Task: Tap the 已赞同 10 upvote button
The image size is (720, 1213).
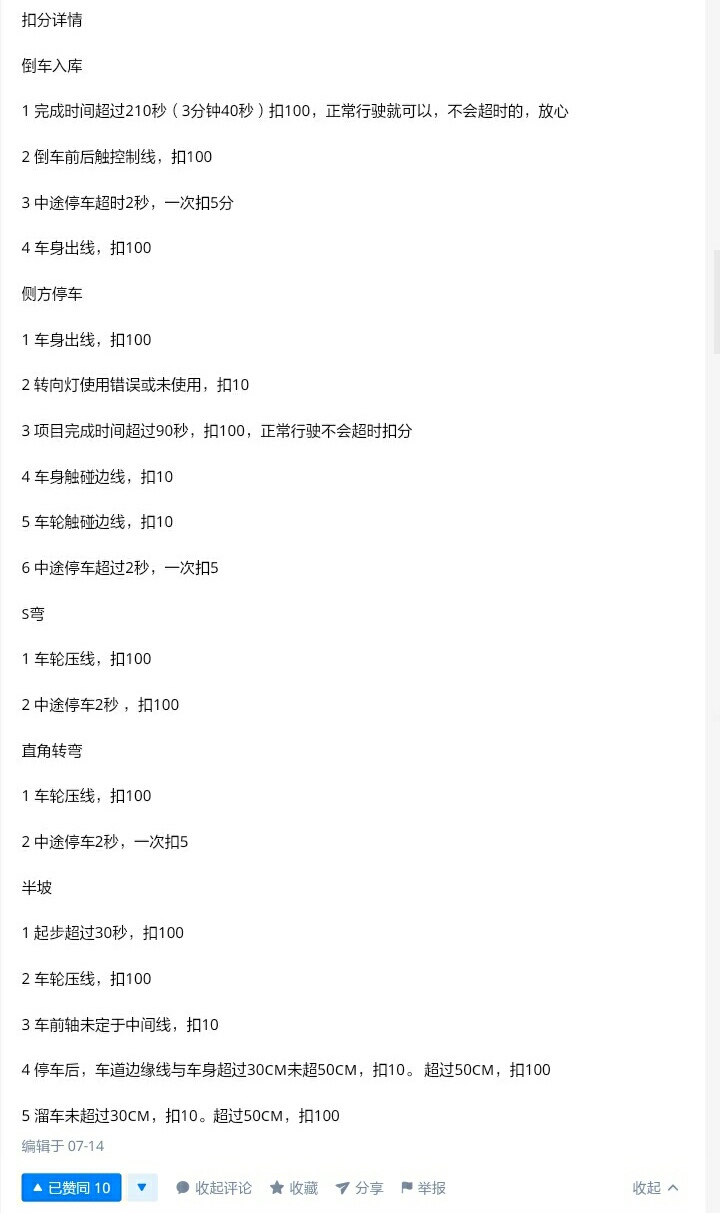Action: coord(71,1187)
